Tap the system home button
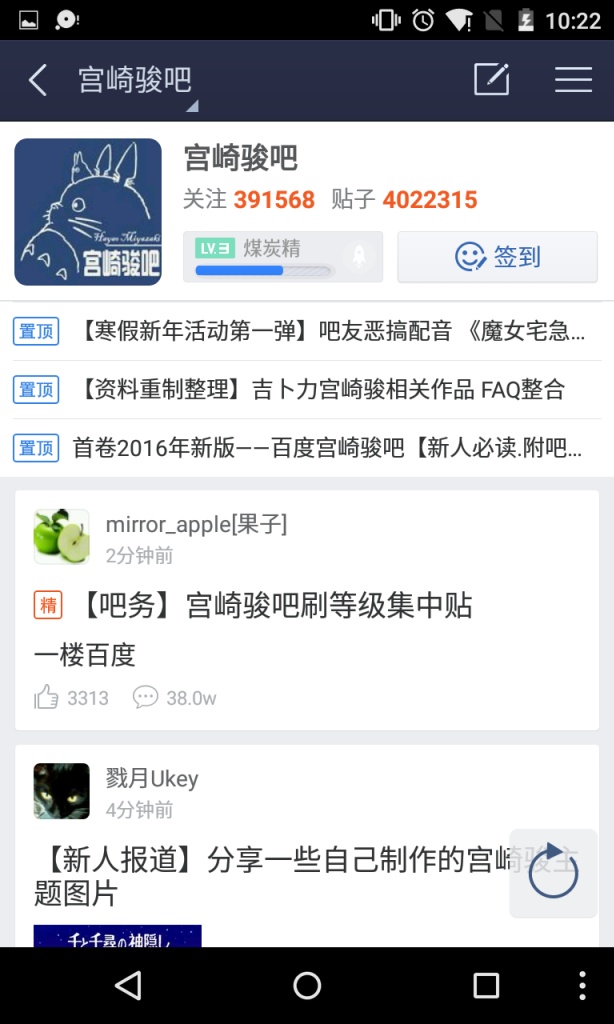The width and height of the screenshot is (614, 1024). [307, 986]
